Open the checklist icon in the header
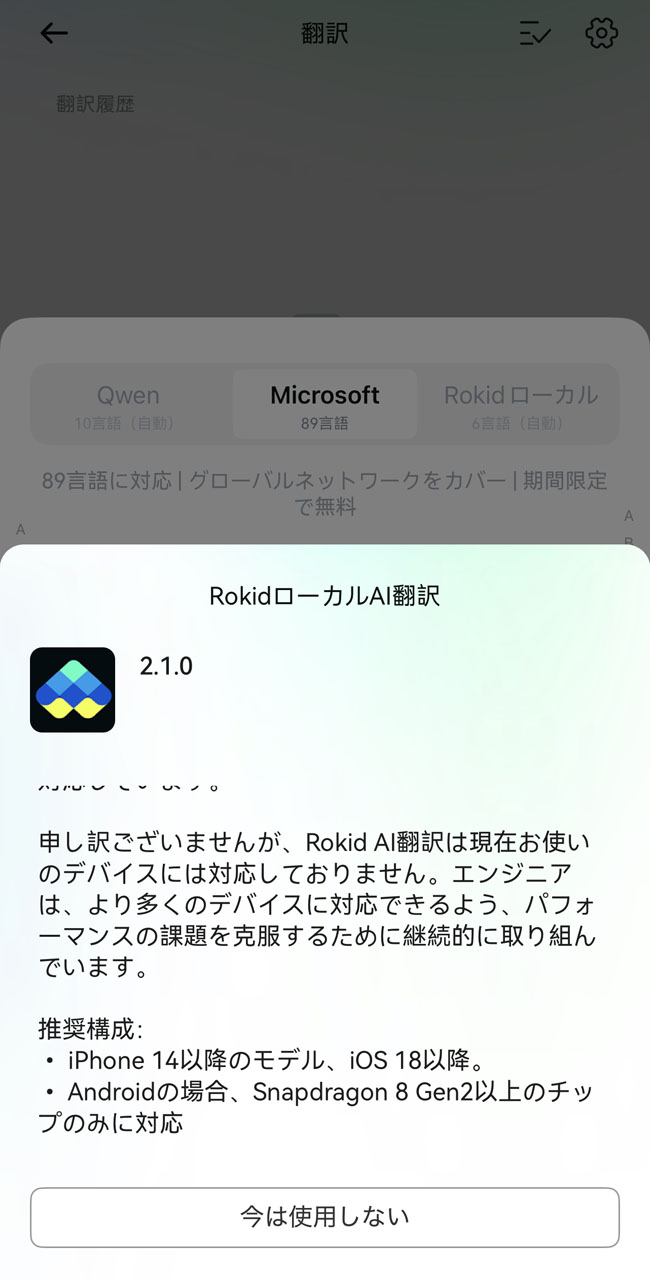 (x=536, y=33)
